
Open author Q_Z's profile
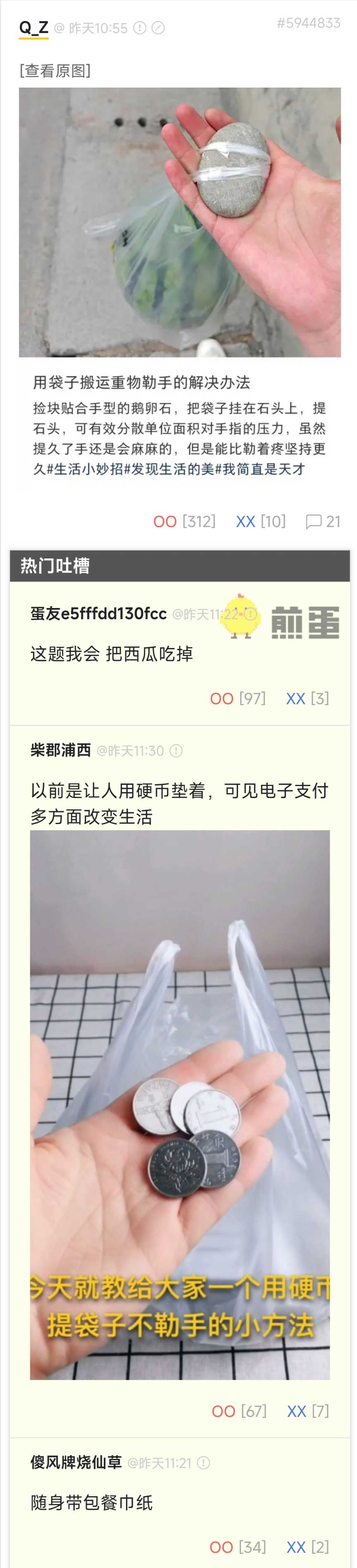coord(33,27)
